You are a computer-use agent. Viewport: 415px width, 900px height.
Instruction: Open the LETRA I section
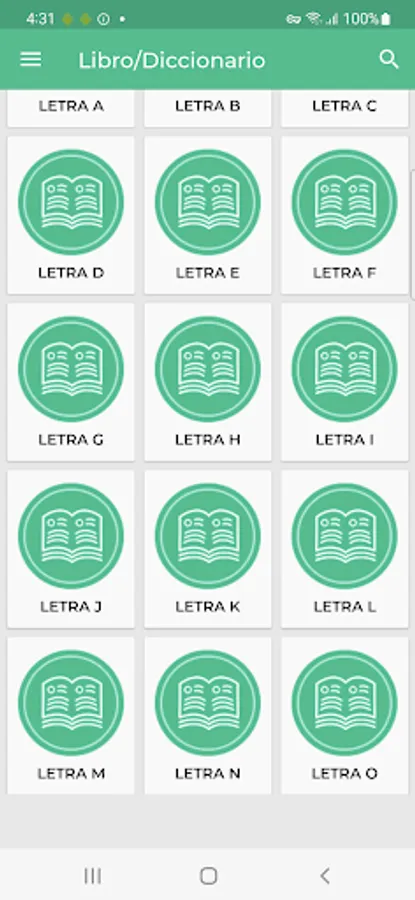(344, 382)
